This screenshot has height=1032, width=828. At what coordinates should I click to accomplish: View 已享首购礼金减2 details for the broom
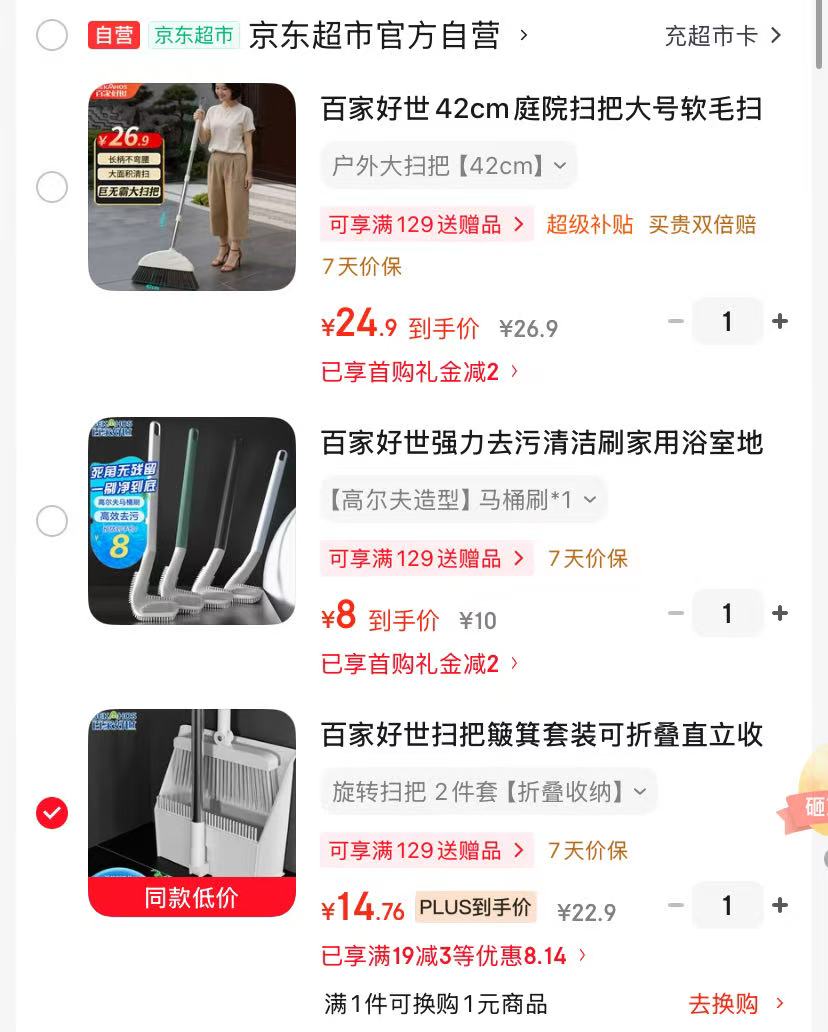click(420, 372)
